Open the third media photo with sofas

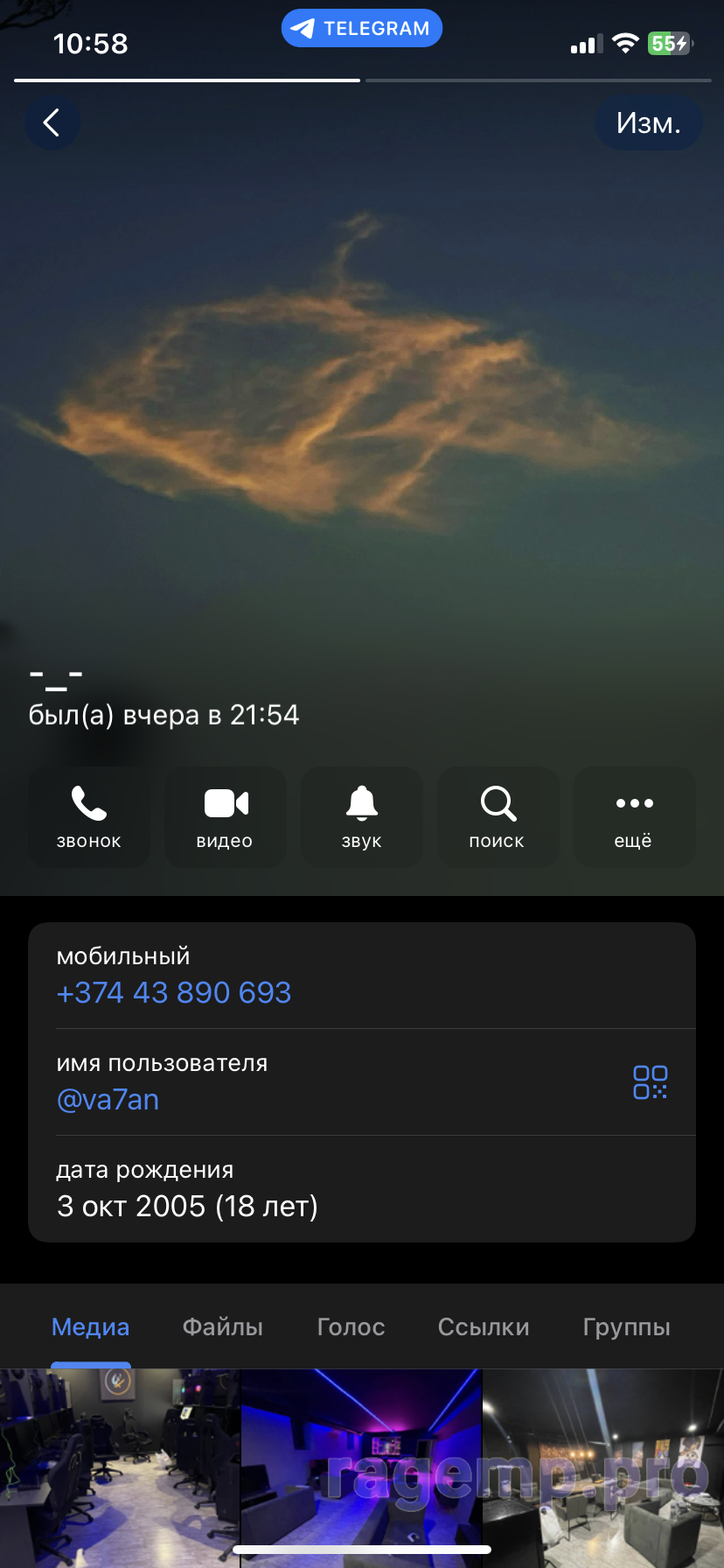coord(603,1468)
